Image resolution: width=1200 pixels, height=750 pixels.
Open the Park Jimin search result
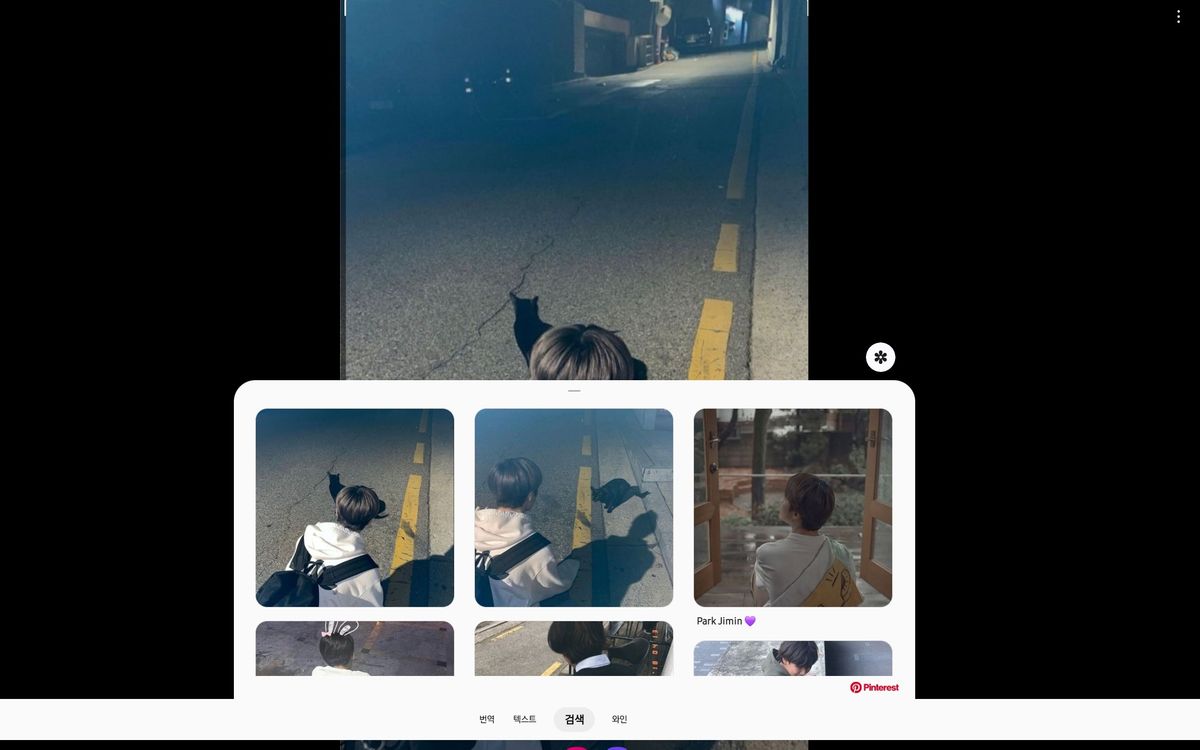coord(792,508)
